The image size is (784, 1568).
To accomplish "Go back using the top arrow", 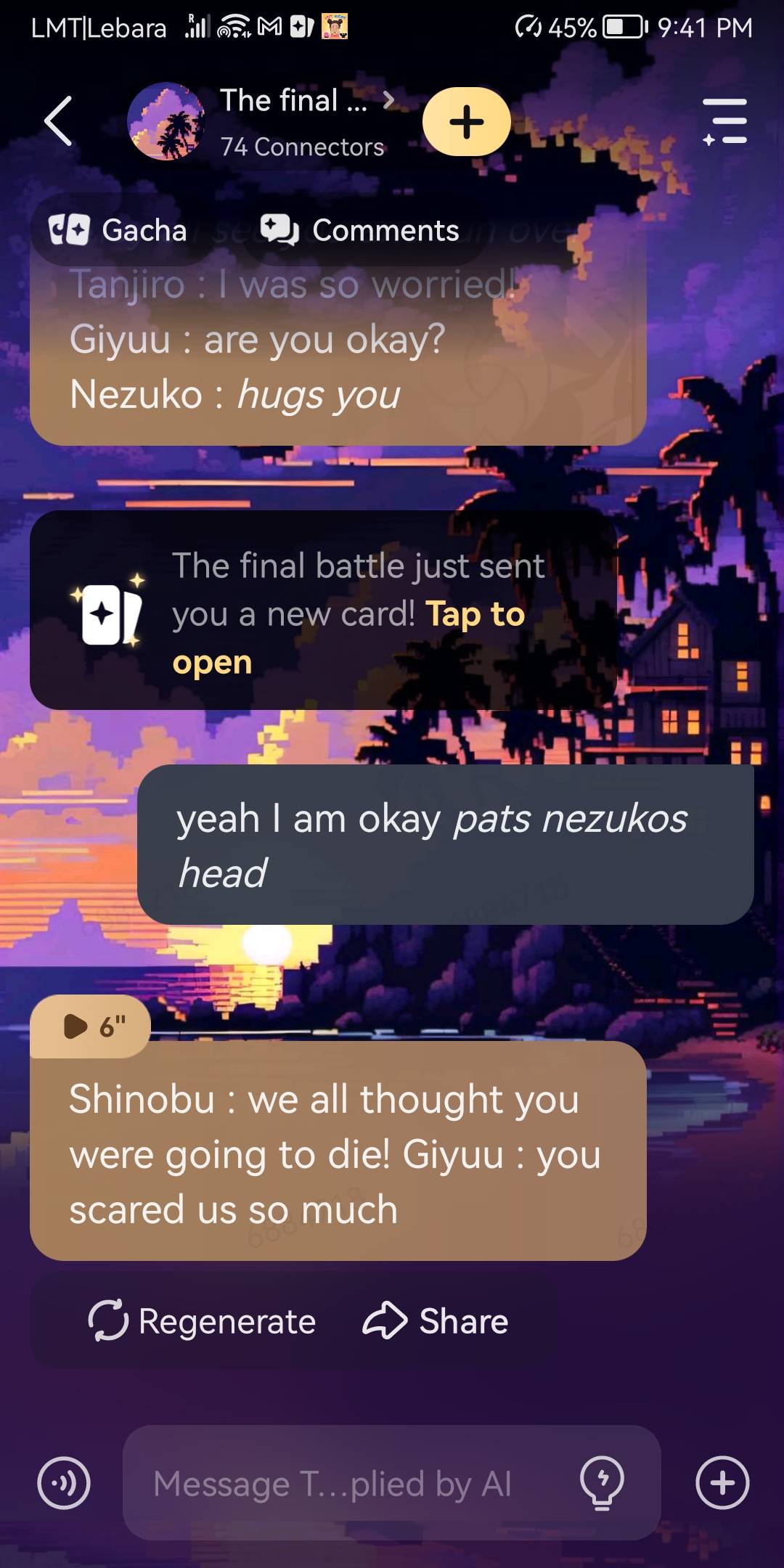I will (x=59, y=121).
